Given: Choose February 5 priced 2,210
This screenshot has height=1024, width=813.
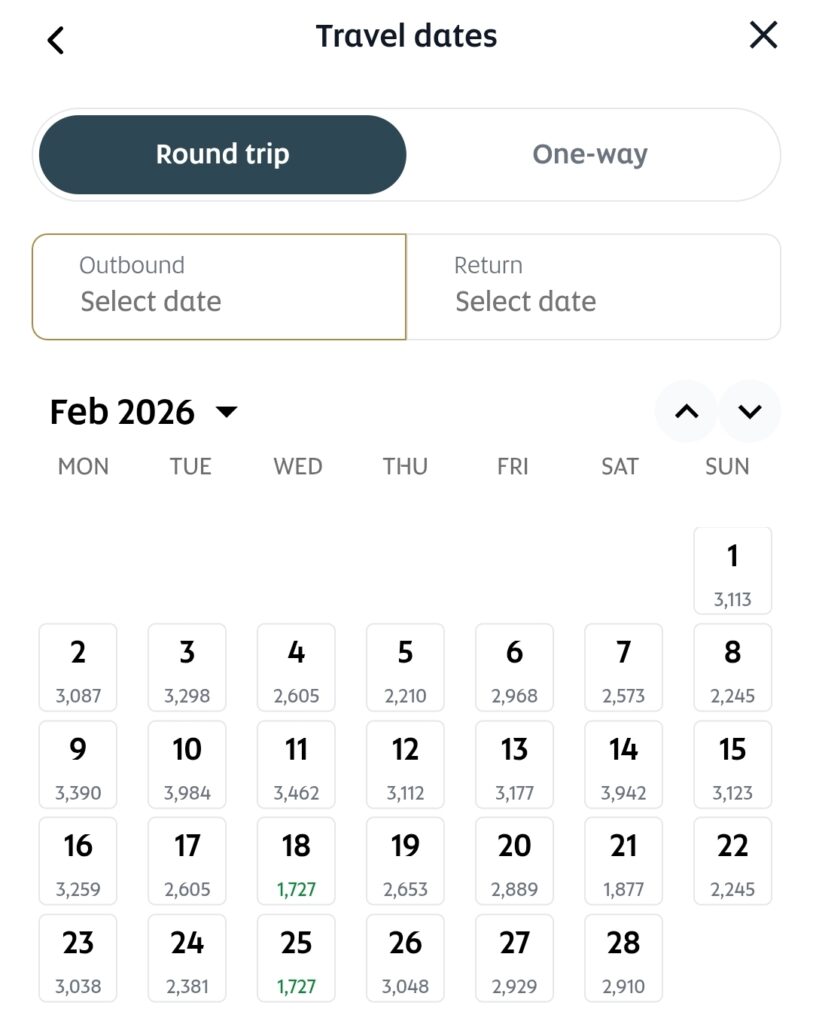Looking at the screenshot, I should coord(405,668).
